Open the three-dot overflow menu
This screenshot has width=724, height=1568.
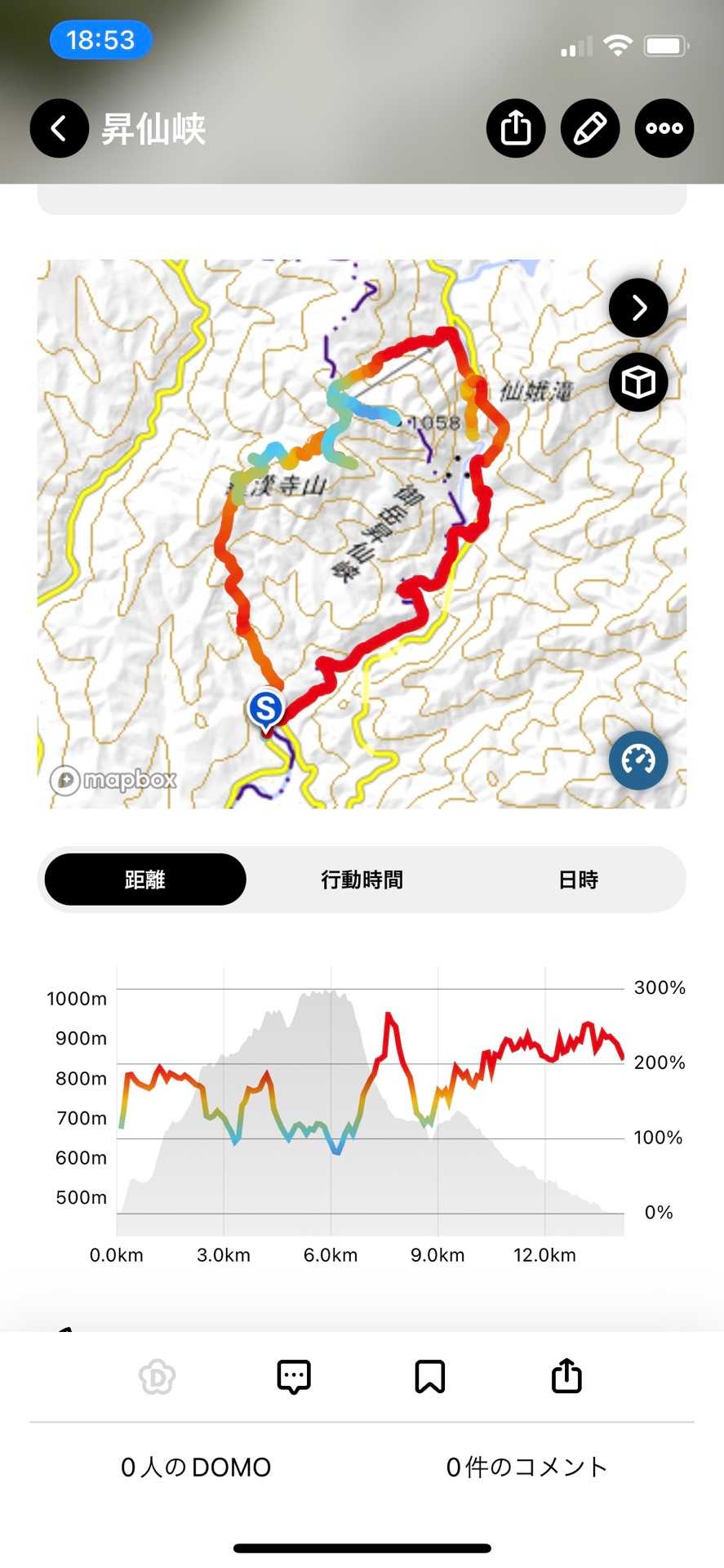[x=664, y=128]
